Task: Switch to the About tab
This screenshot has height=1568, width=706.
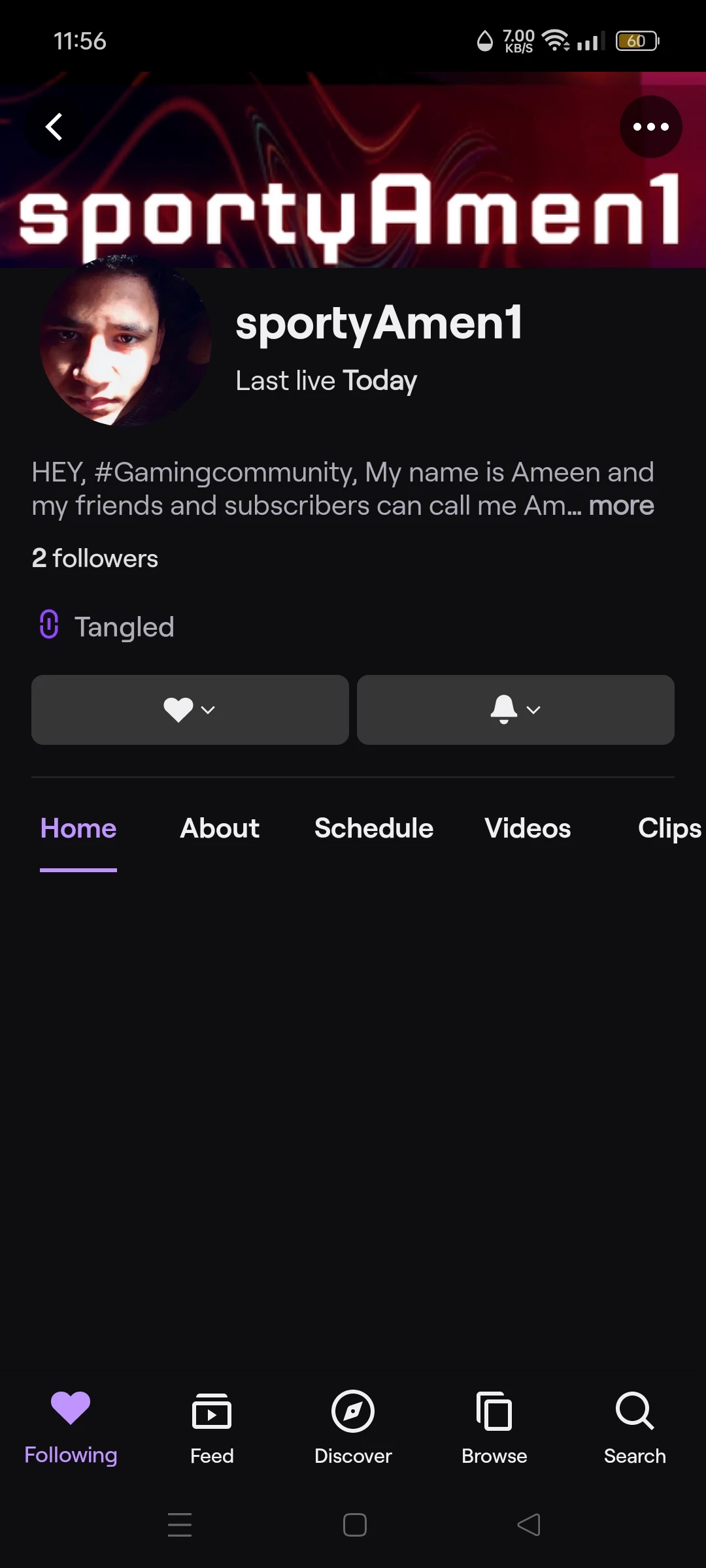Action: pos(220,828)
